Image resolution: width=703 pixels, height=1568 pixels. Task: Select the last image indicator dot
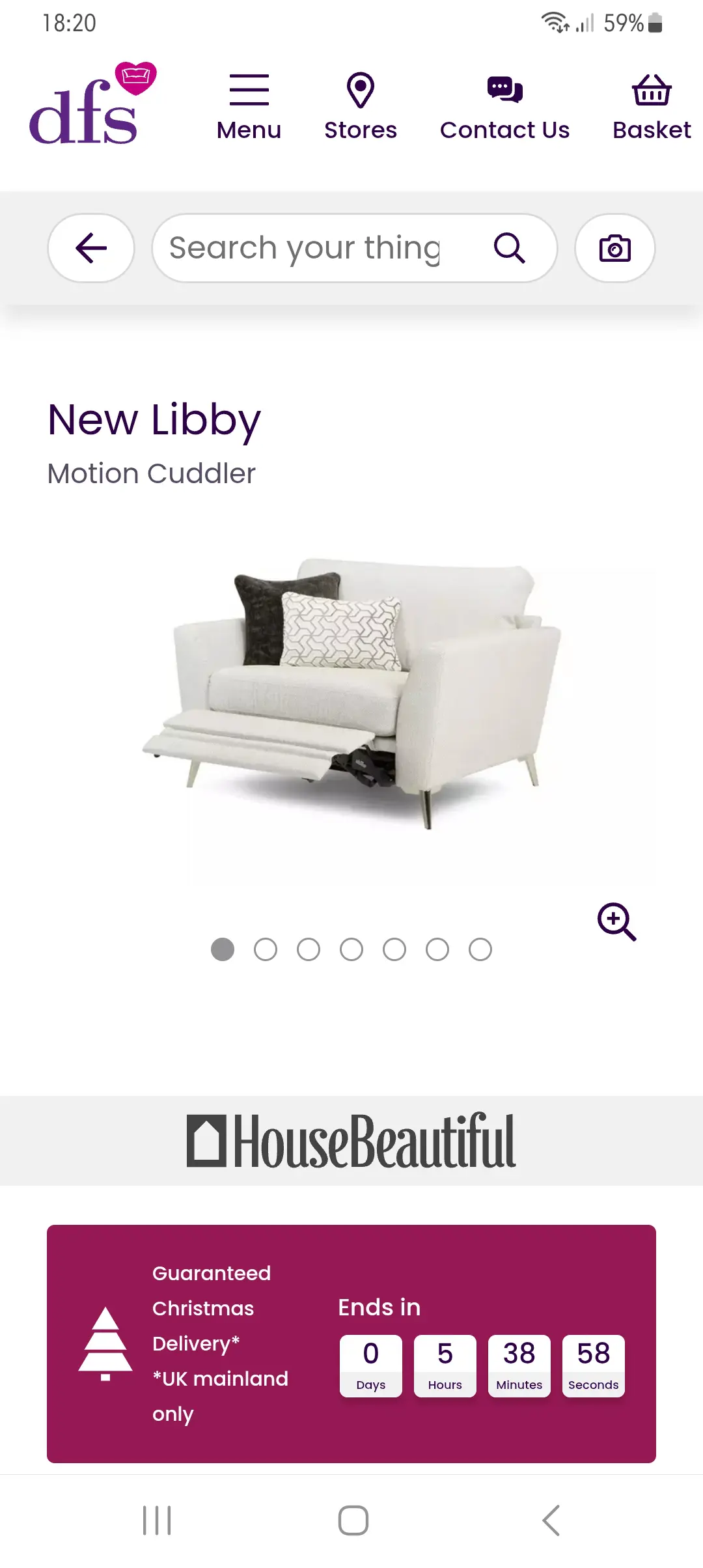pos(480,949)
